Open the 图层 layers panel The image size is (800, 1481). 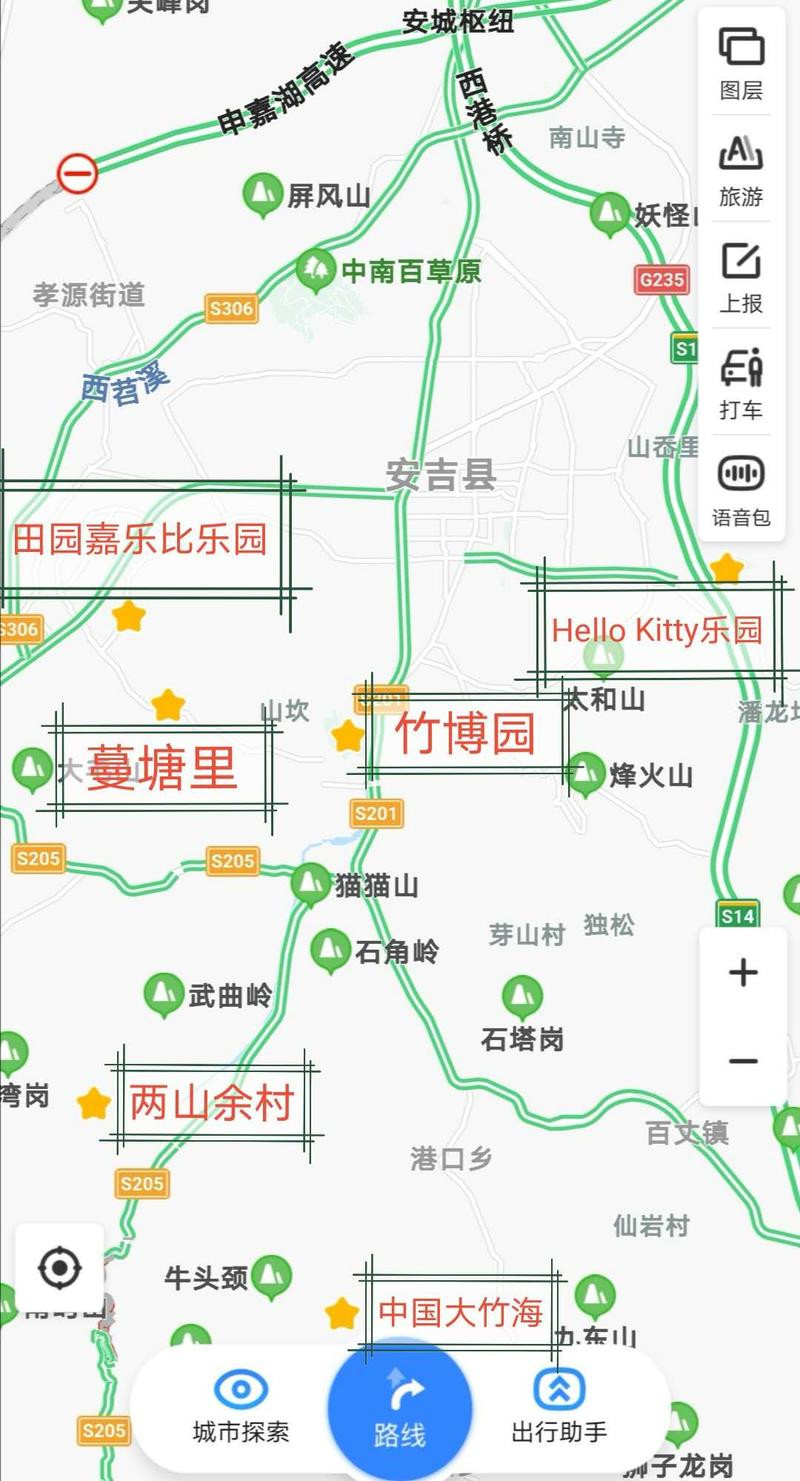741,63
